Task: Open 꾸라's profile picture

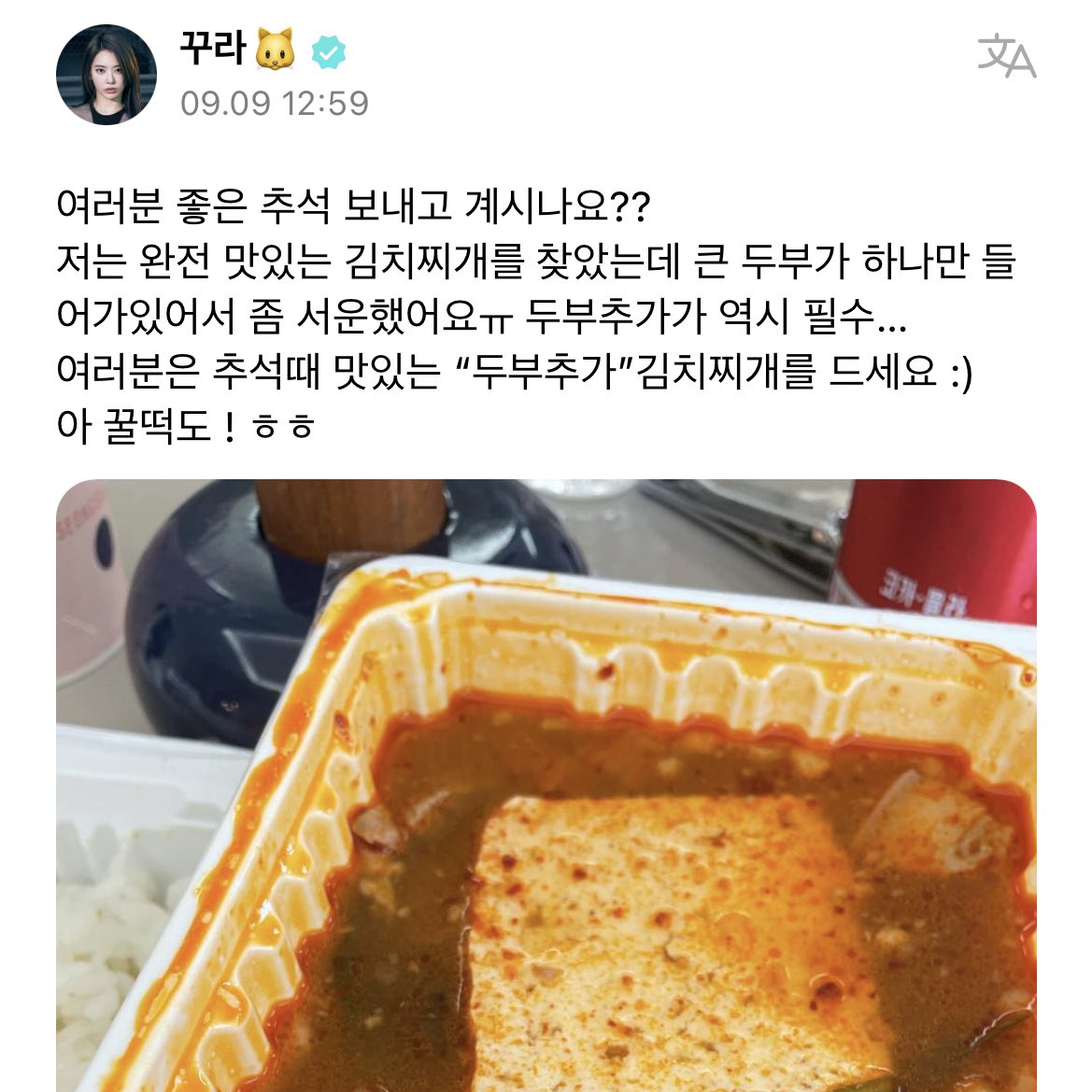Action: (106, 75)
